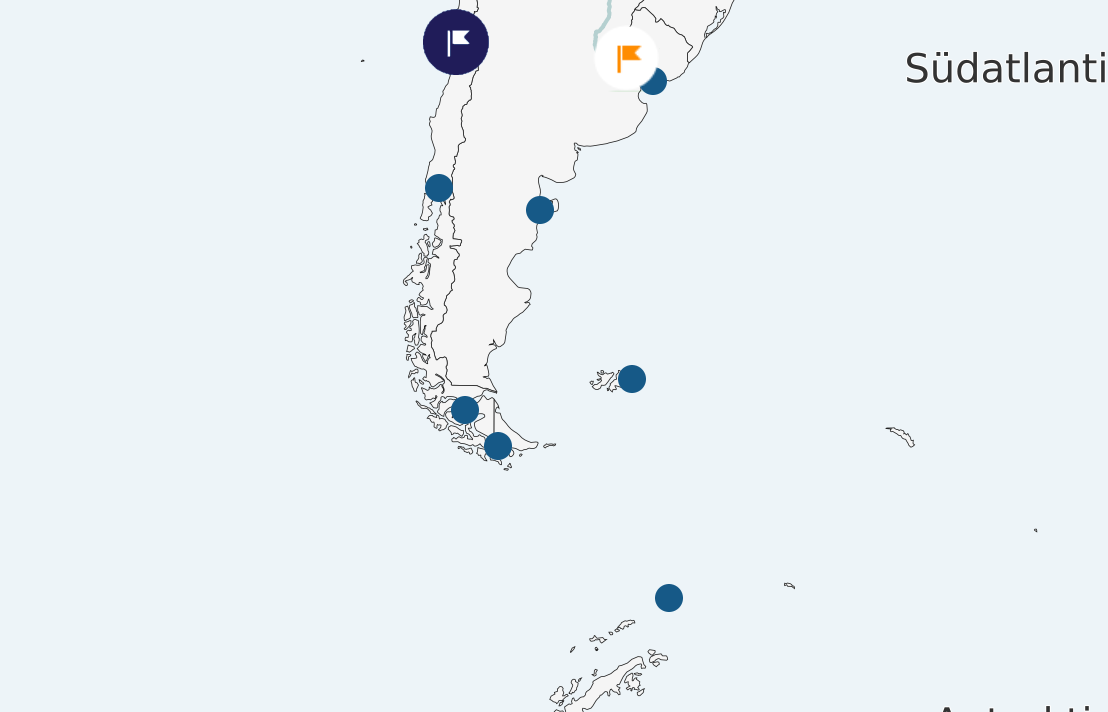Open the marker at the Strait of Magellan

coord(465,410)
